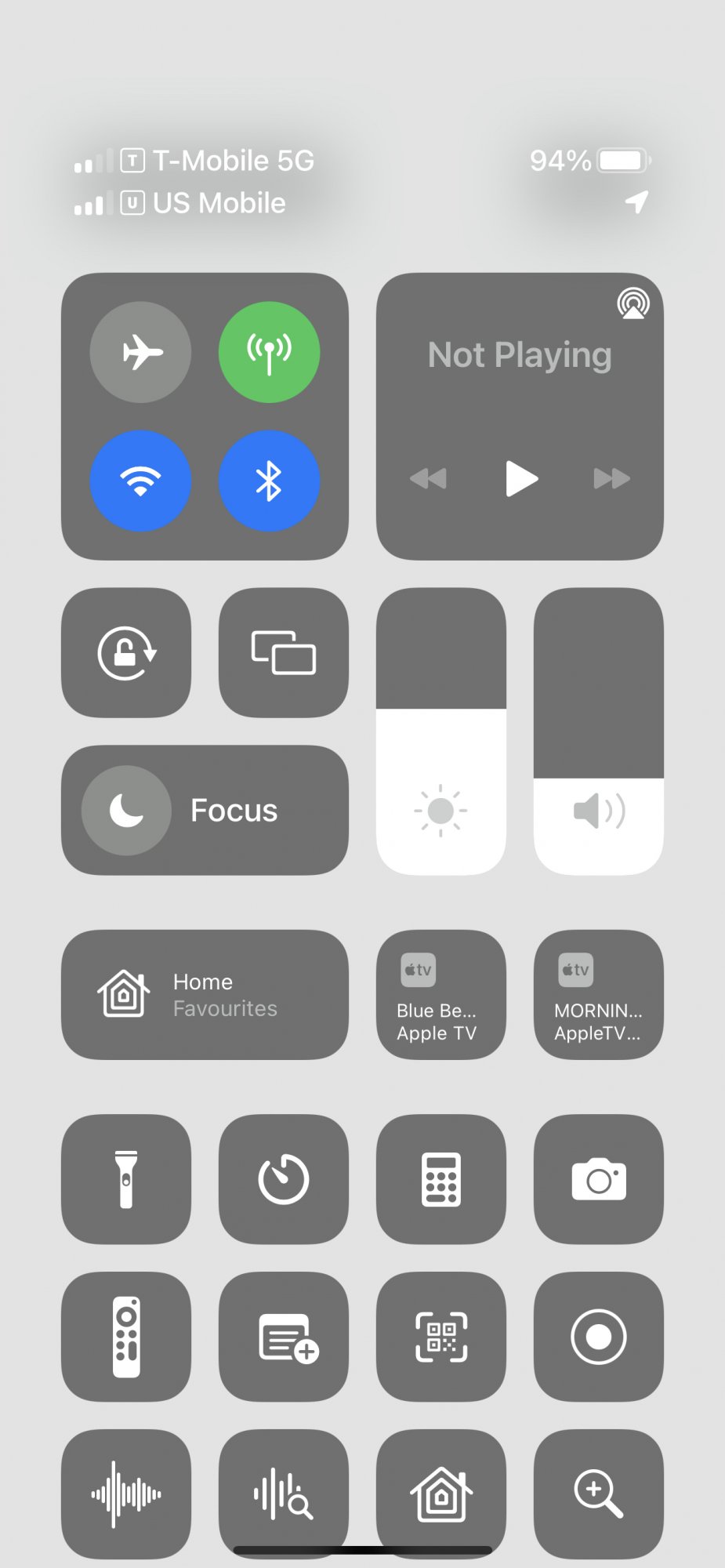
Task: Toggle Bluetooth off
Action: (269, 481)
